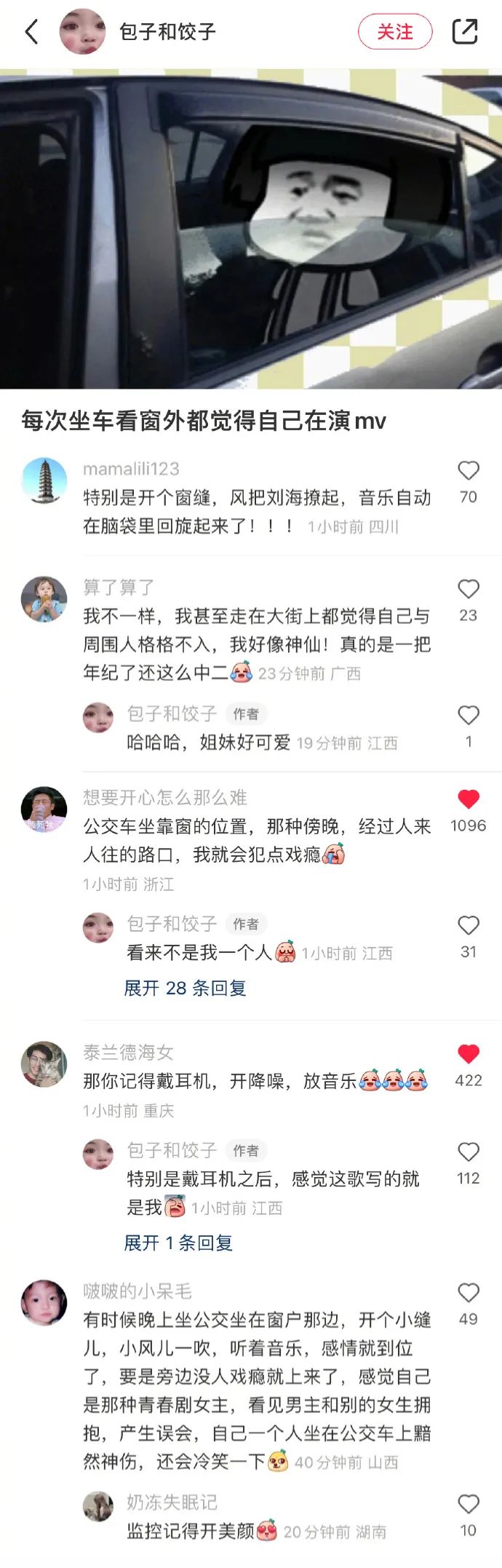Like the author reply 哈哈哈，姐妹好可爱
Viewport: 502px width, 1568px height.
(469, 716)
